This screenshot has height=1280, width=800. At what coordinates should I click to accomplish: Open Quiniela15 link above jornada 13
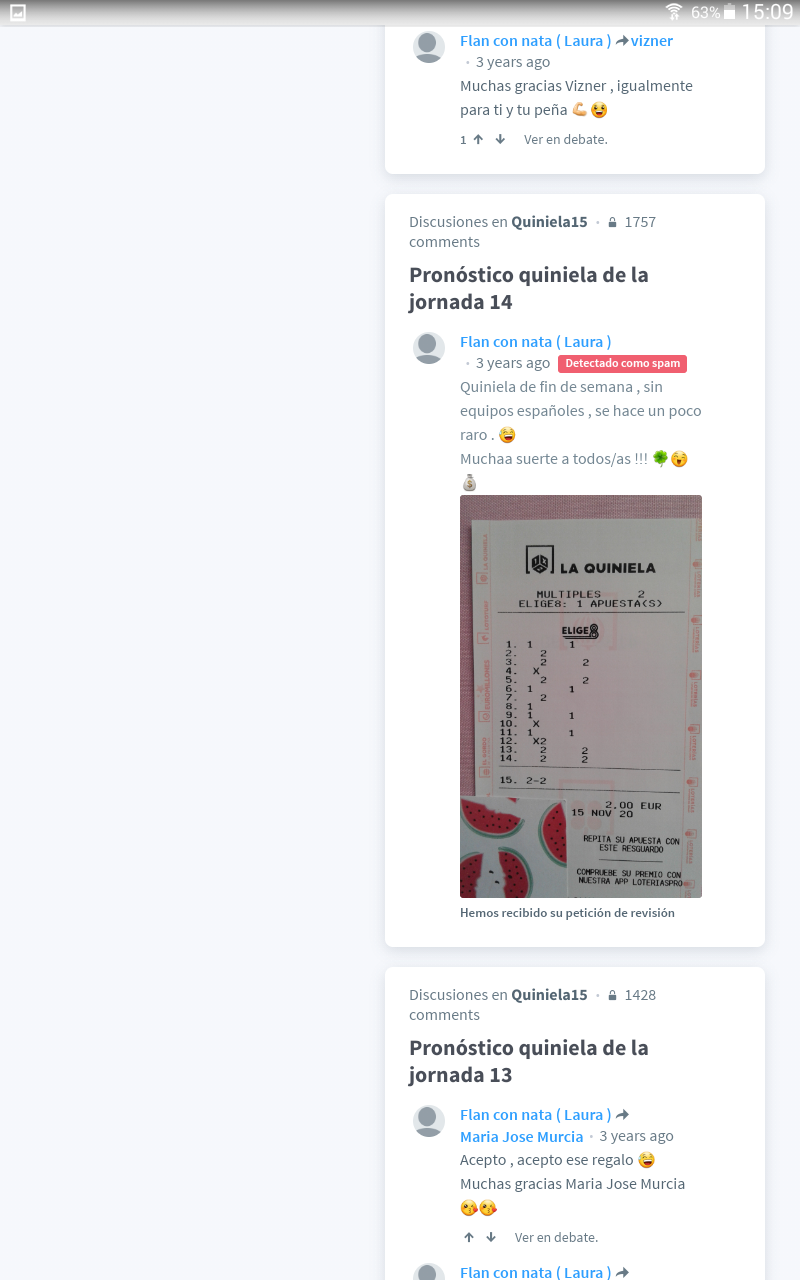point(549,995)
